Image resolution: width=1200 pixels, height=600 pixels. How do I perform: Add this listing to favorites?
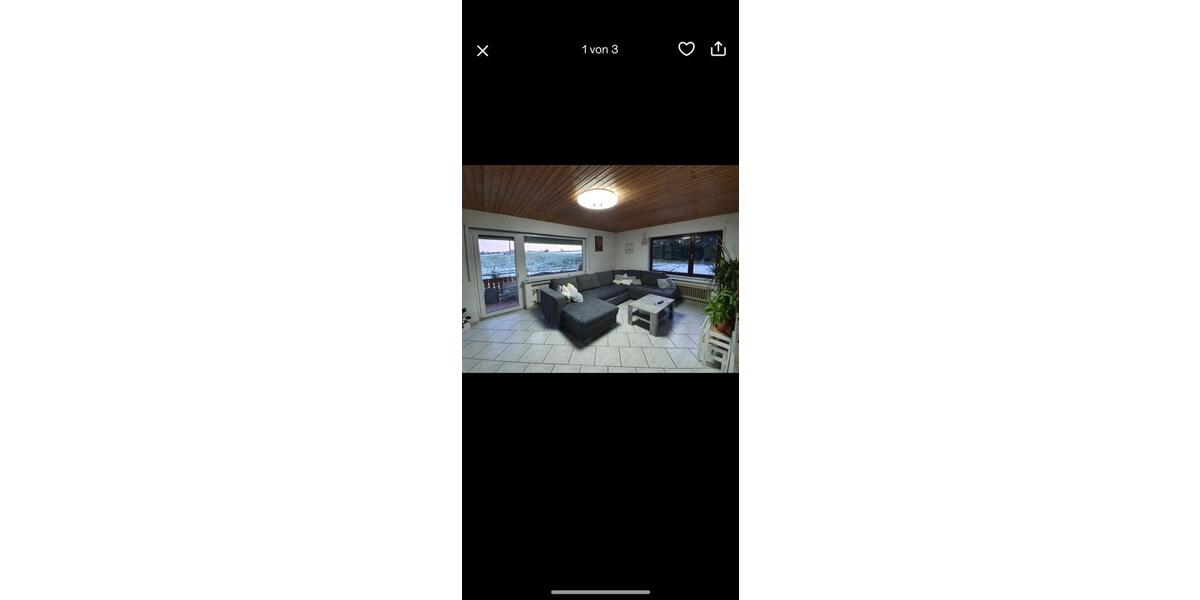pyautogui.click(x=686, y=49)
